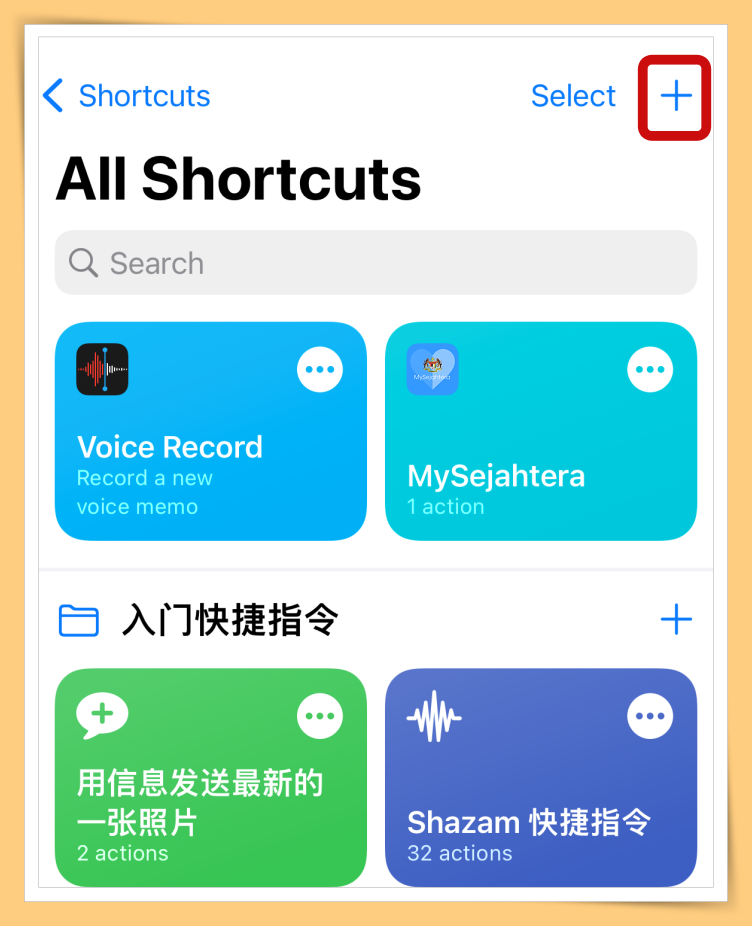Edit MySejahtera via three-dot button
This screenshot has height=926, width=752.
coord(650,370)
